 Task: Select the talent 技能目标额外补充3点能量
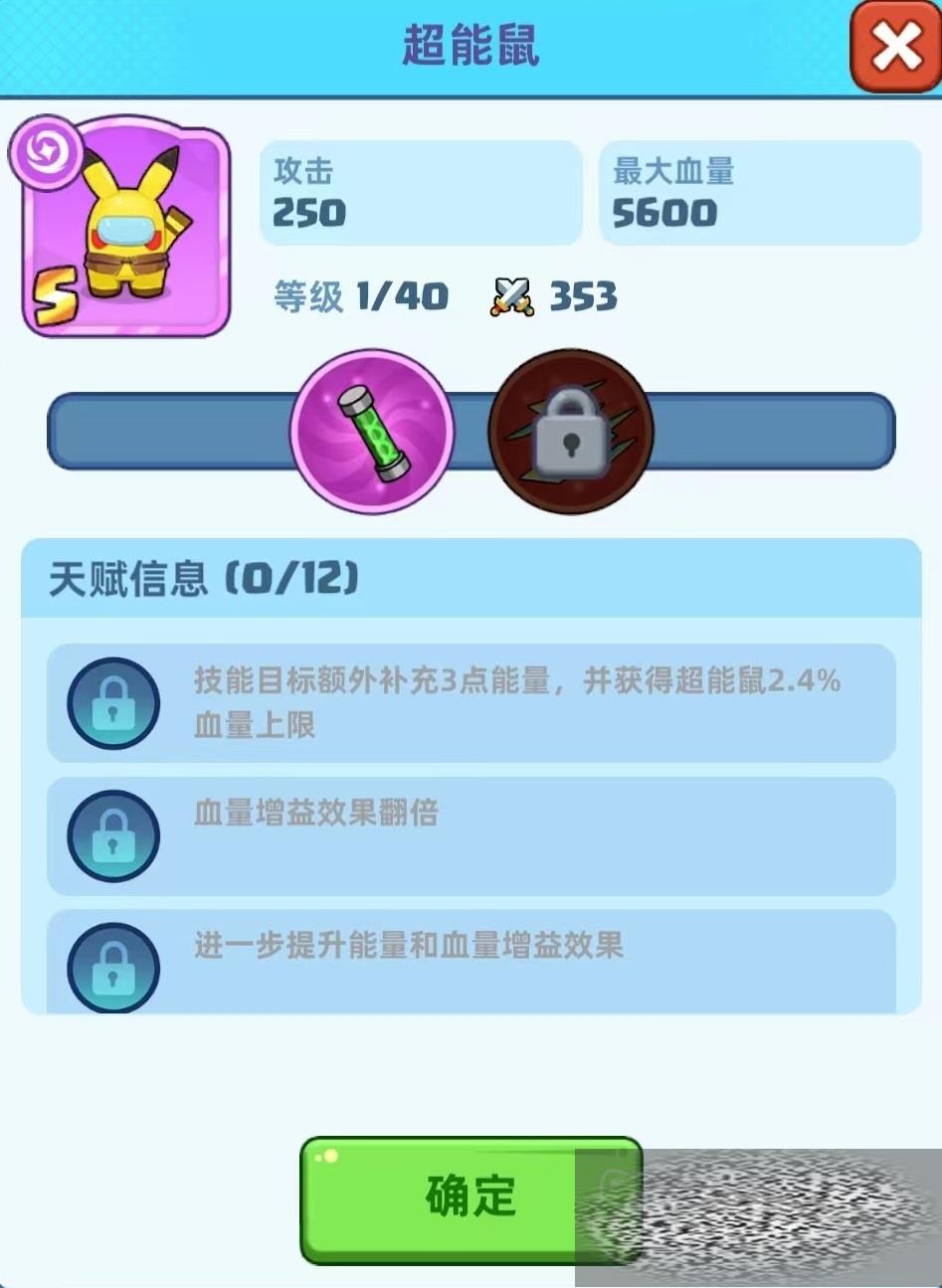pyautogui.click(x=471, y=702)
